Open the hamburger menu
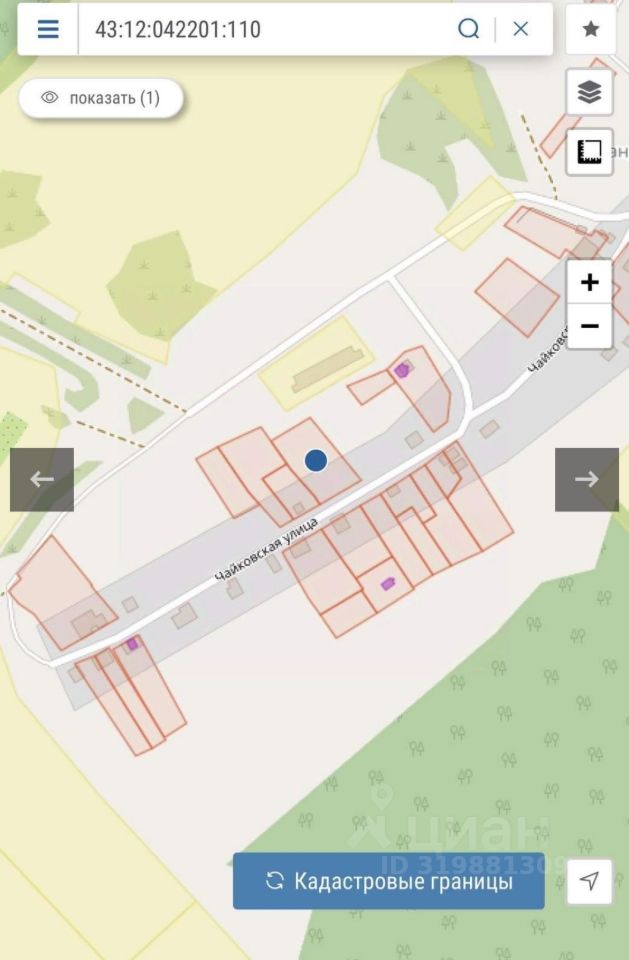 [x=48, y=29]
